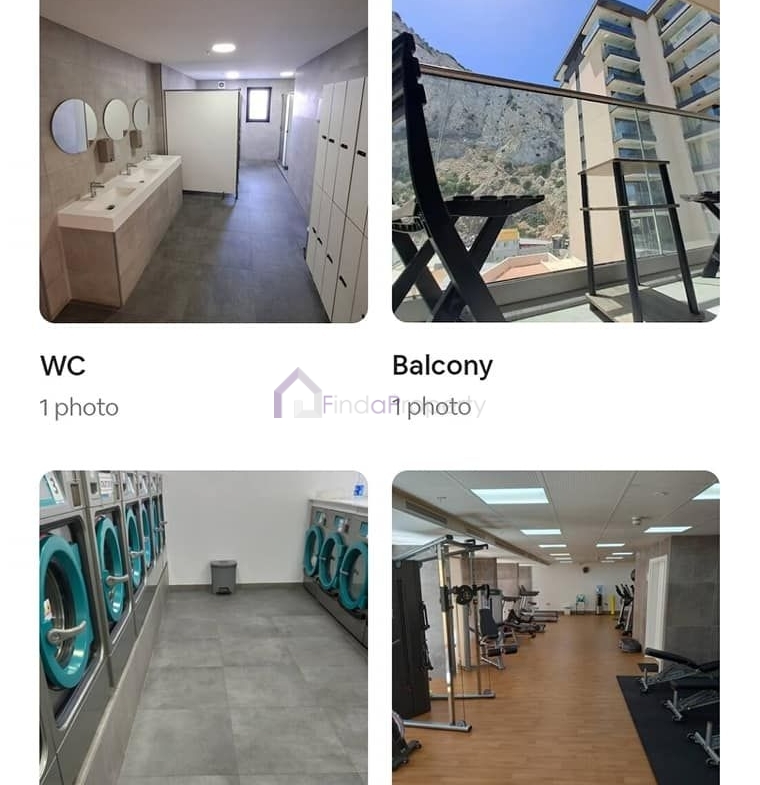View the laundry room photo
Viewport: 760px width, 785px height.
pyautogui.click(x=203, y=627)
